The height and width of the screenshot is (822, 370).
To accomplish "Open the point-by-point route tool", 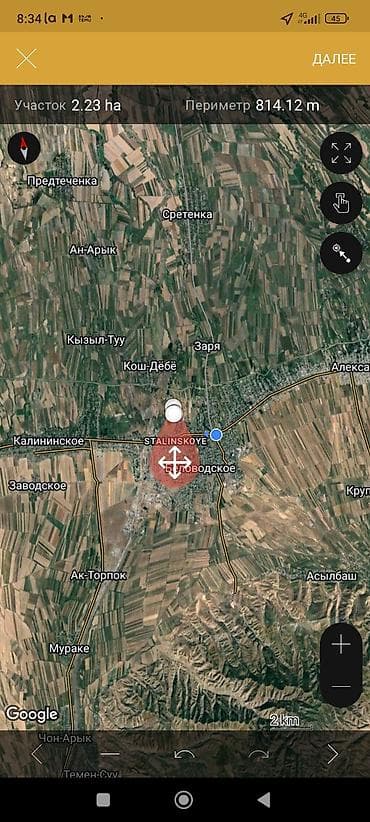I will coord(341,253).
